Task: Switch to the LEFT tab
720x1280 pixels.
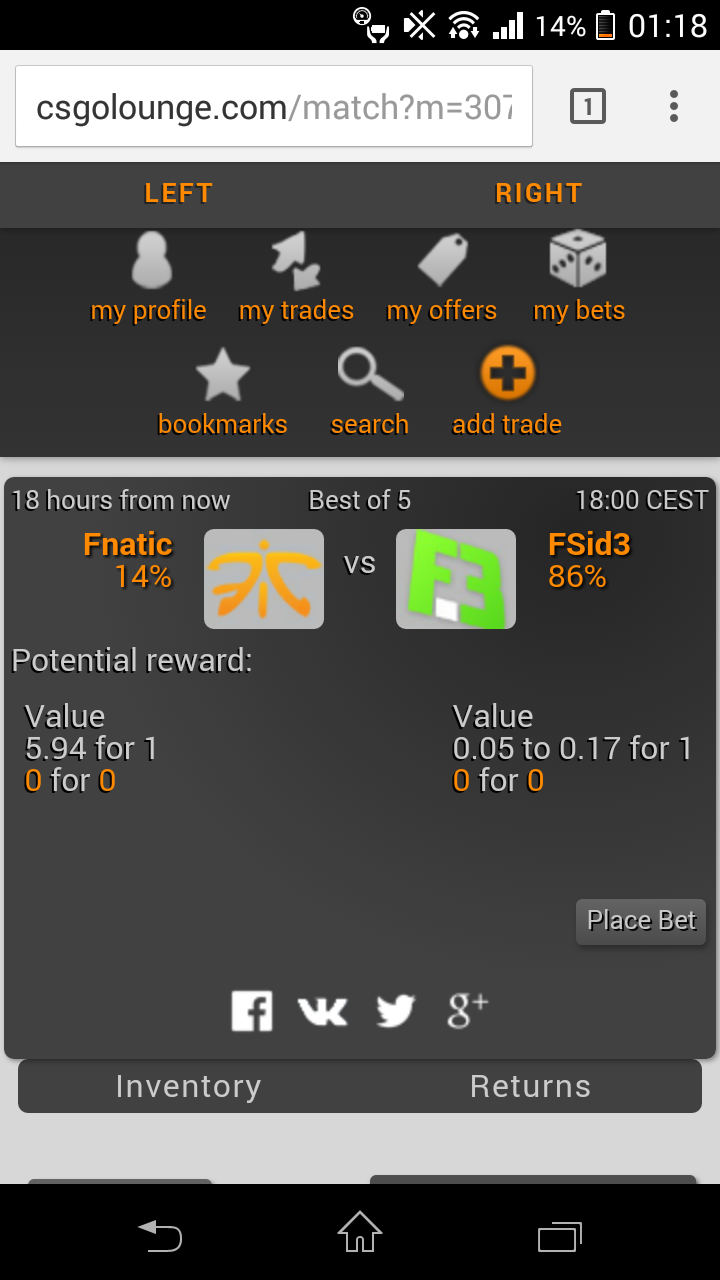Action: pyautogui.click(x=179, y=193)
